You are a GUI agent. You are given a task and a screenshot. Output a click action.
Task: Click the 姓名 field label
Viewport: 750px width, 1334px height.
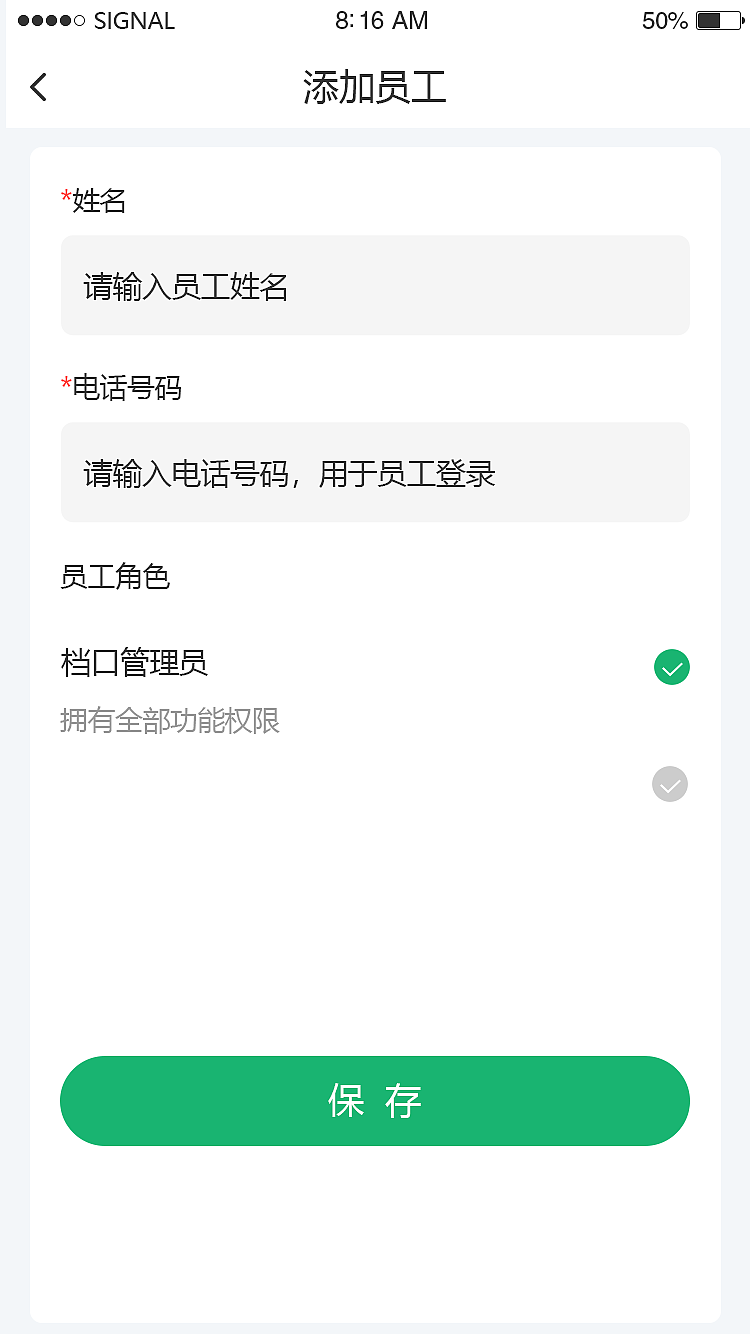(100, 201)
